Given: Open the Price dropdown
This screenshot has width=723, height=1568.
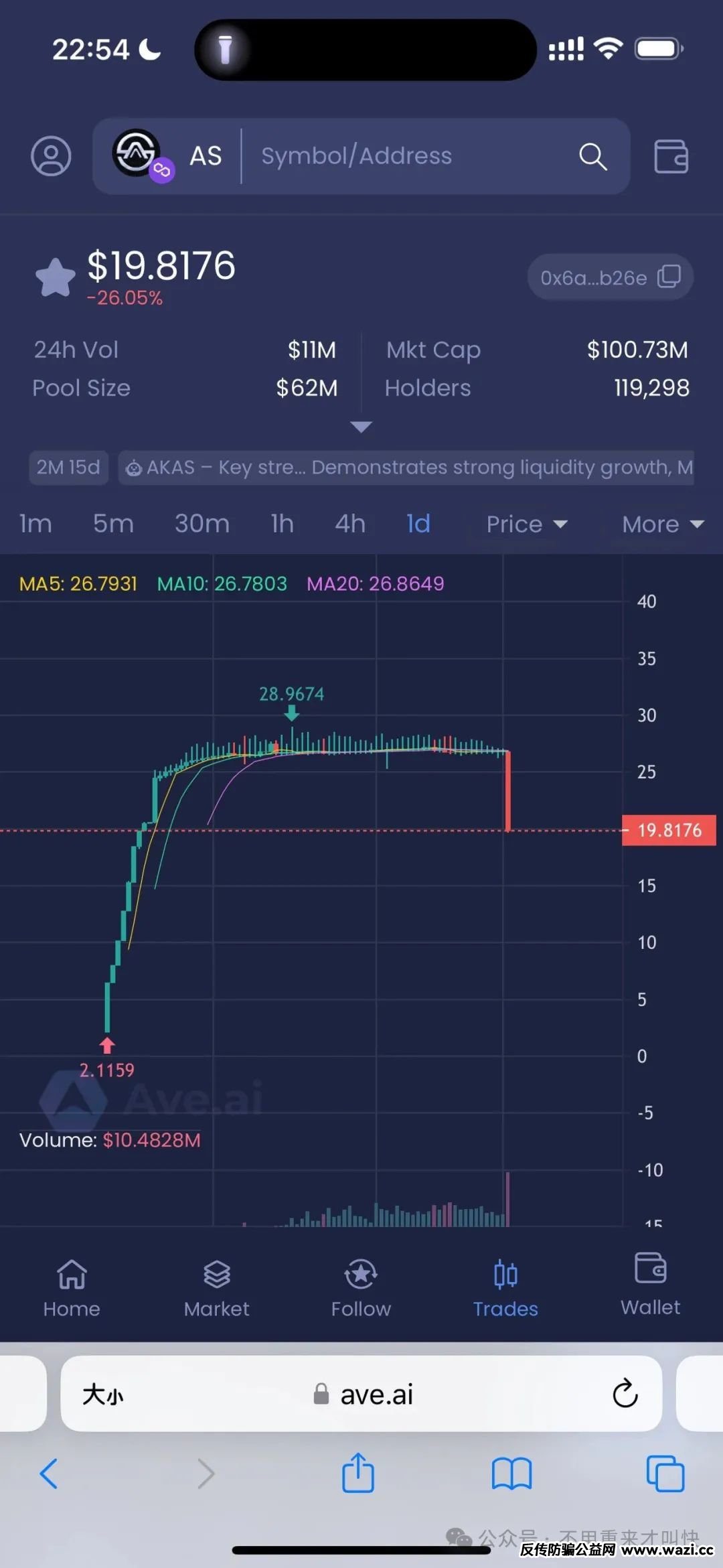Looking at the screenshot, I should click(x=528, y=524).
